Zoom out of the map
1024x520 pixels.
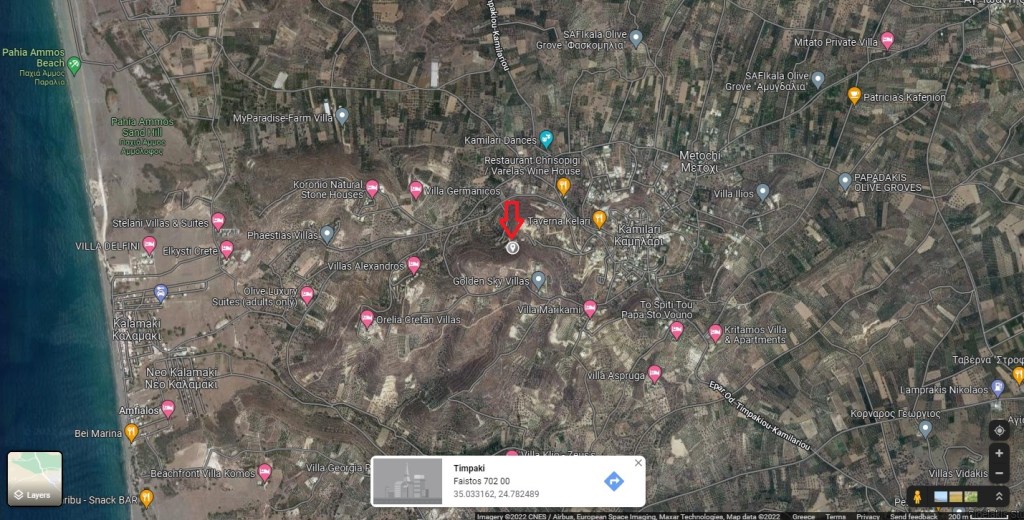pyautogui.click(x=999, y=474)
